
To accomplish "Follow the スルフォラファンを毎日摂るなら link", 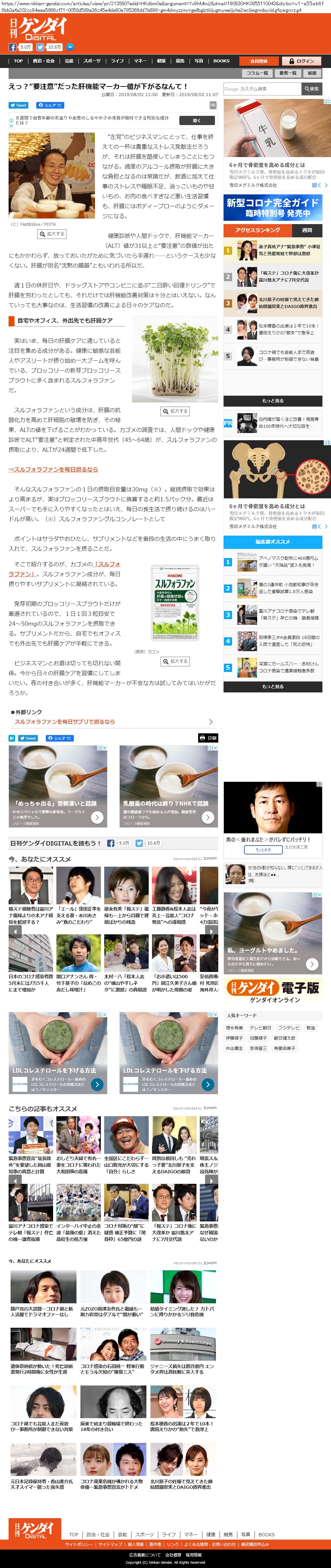I will 53,469.
